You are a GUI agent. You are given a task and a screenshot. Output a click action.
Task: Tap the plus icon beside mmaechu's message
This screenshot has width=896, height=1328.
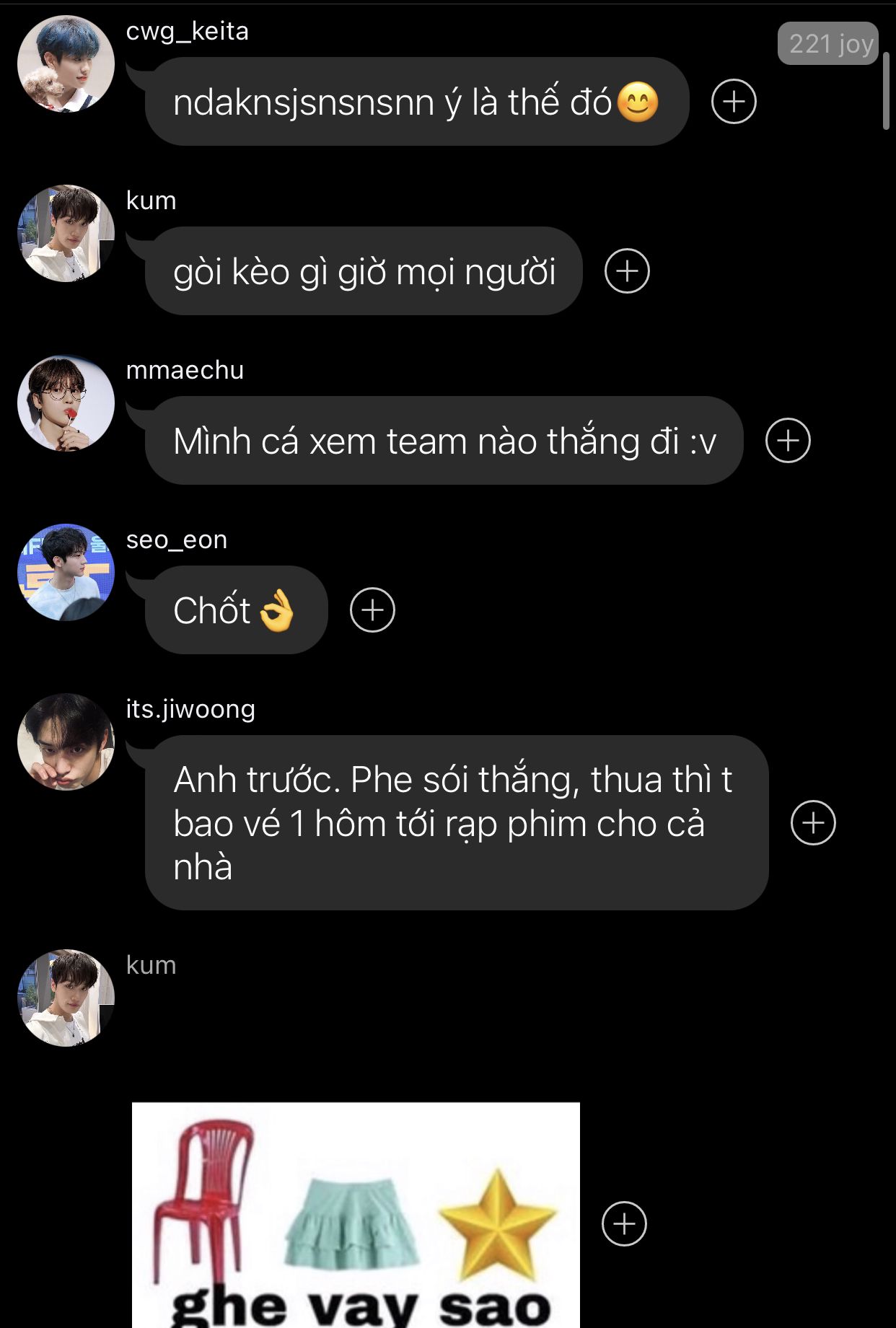coord(788,441)
